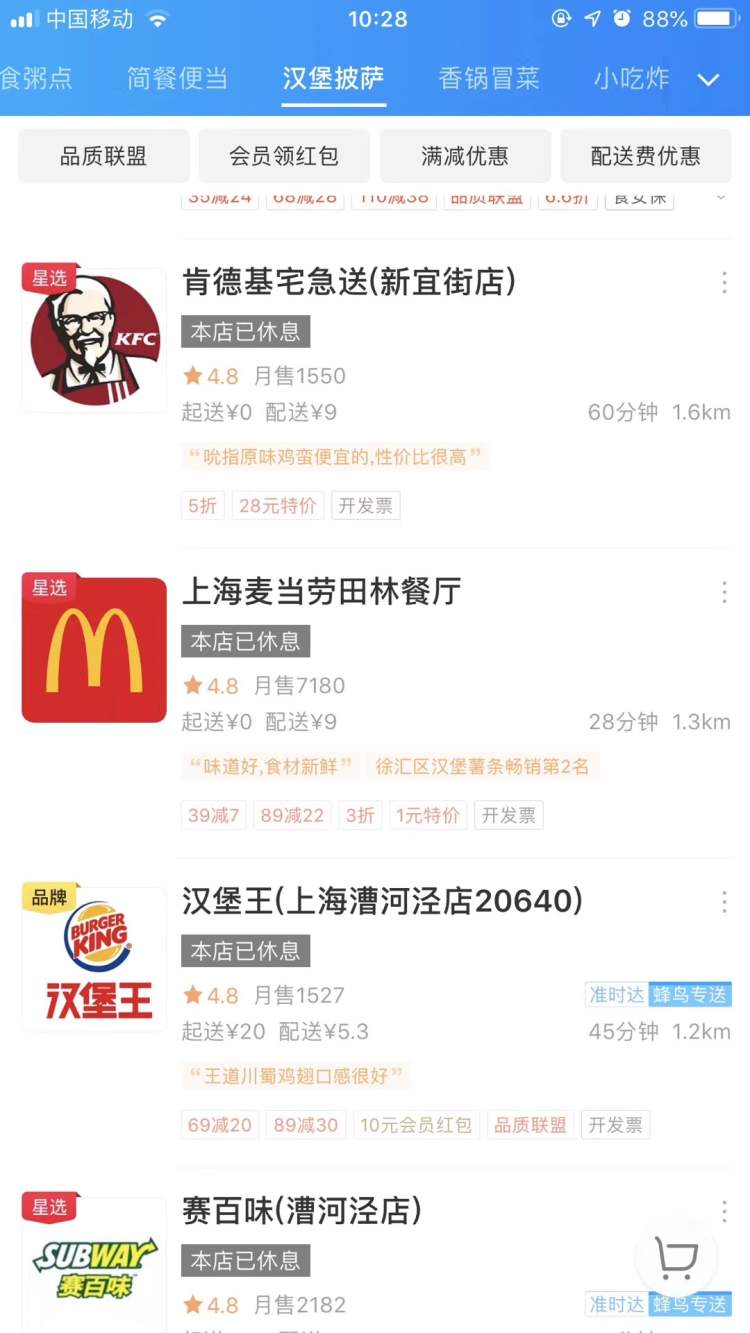Select the 香锅冒菜 category tab
The image size is (750, 1333).
pos(487,79)
